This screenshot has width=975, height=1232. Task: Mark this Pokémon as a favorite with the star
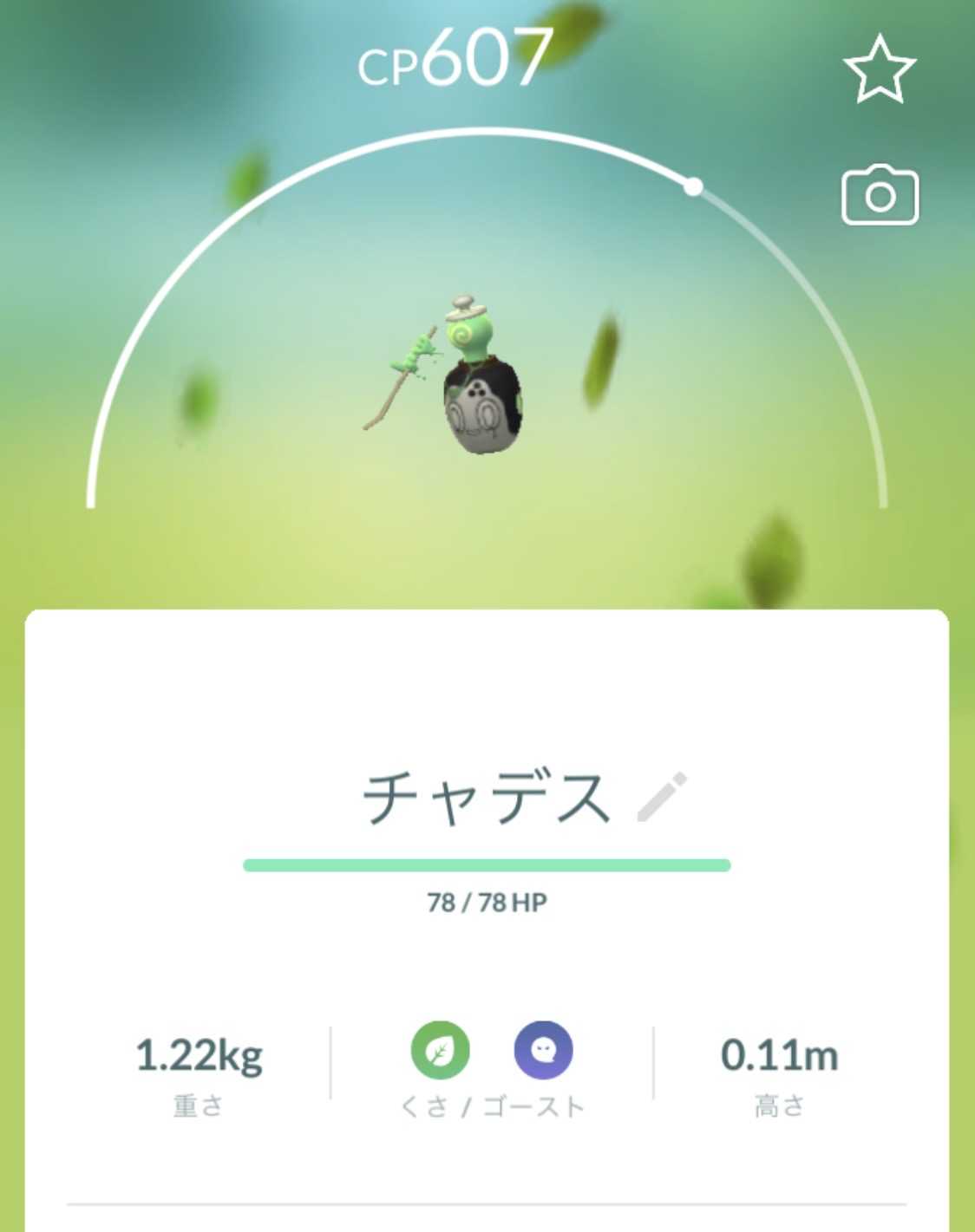[879, 69]
